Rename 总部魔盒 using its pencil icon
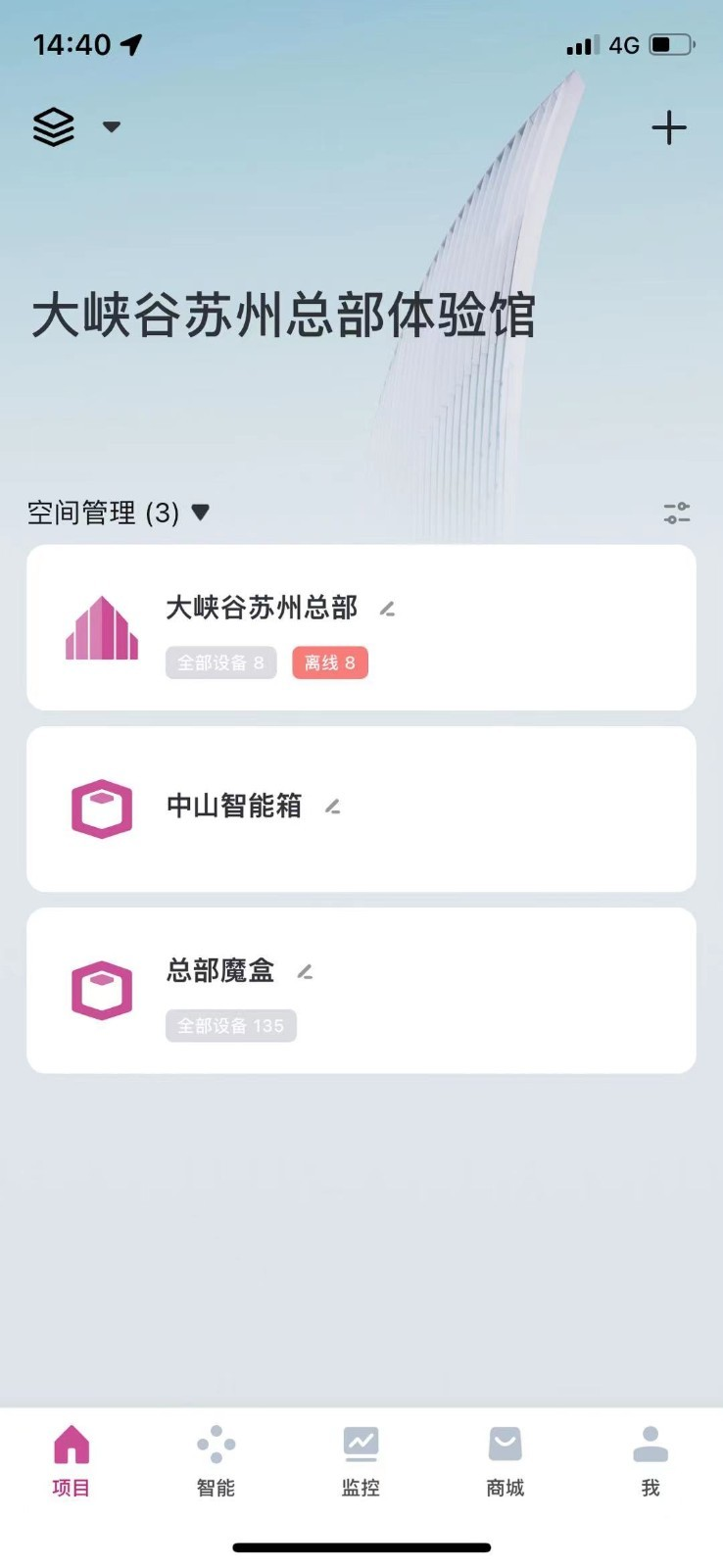723x1568 pixels. click(307, 972)
